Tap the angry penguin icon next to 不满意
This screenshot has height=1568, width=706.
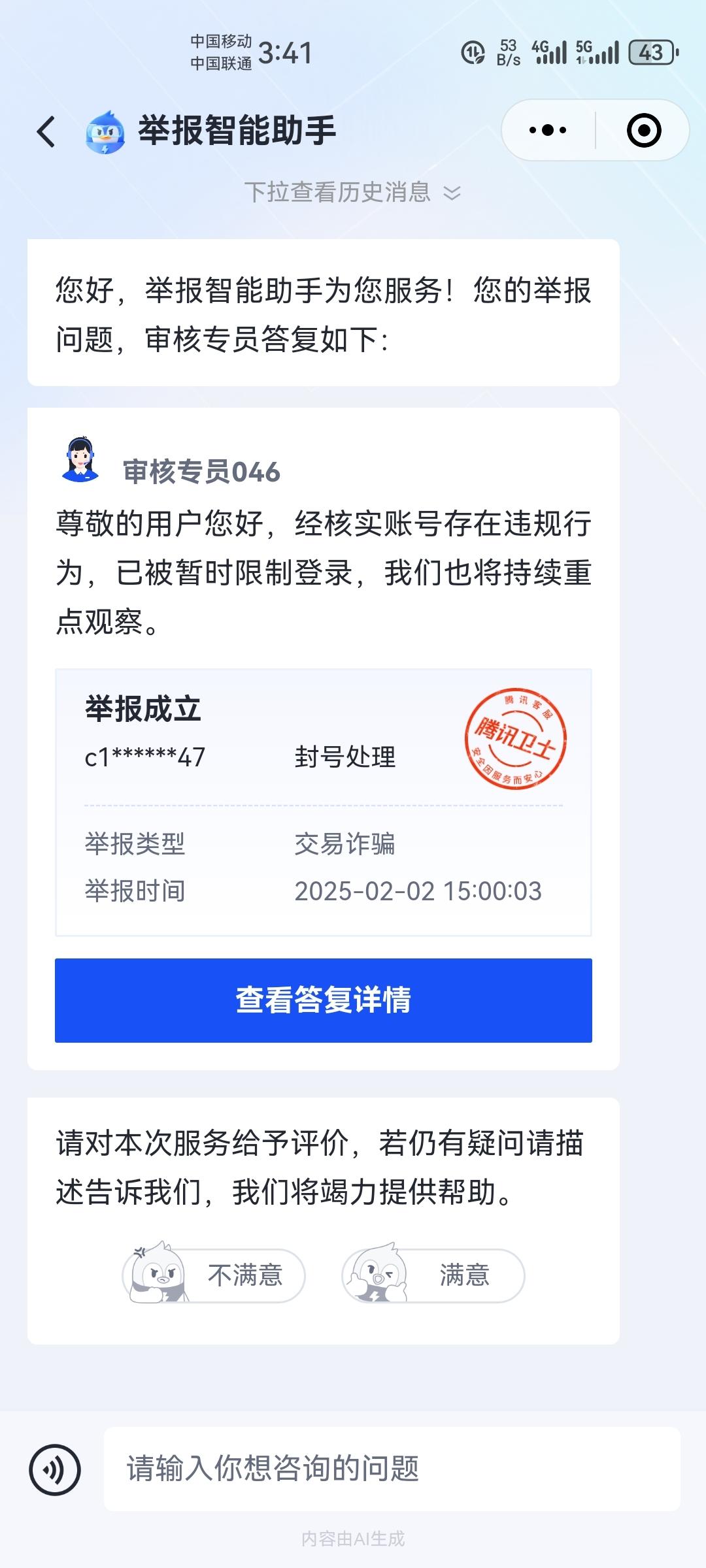click(159, 1275)
